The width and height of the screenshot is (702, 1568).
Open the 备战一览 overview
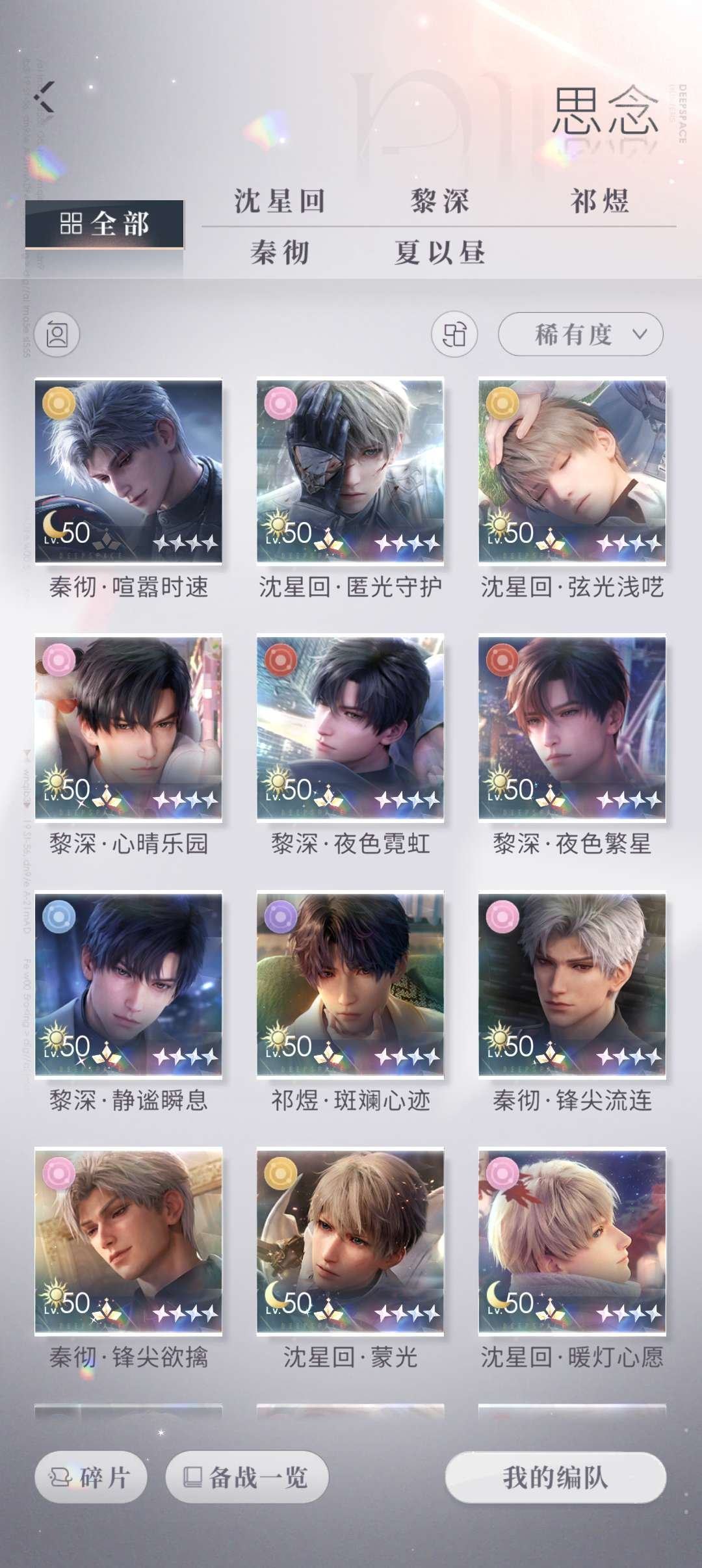click(247, 1477)
